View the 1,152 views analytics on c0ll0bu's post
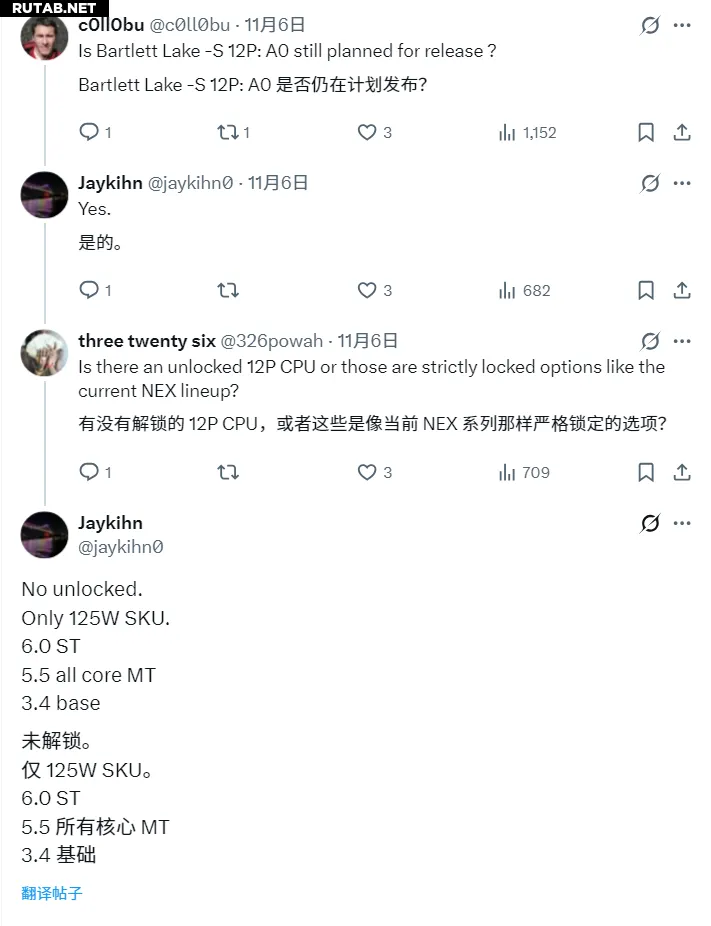Image resolution: width=711 pixels, height=926 pixels. (x=528, y=132)
